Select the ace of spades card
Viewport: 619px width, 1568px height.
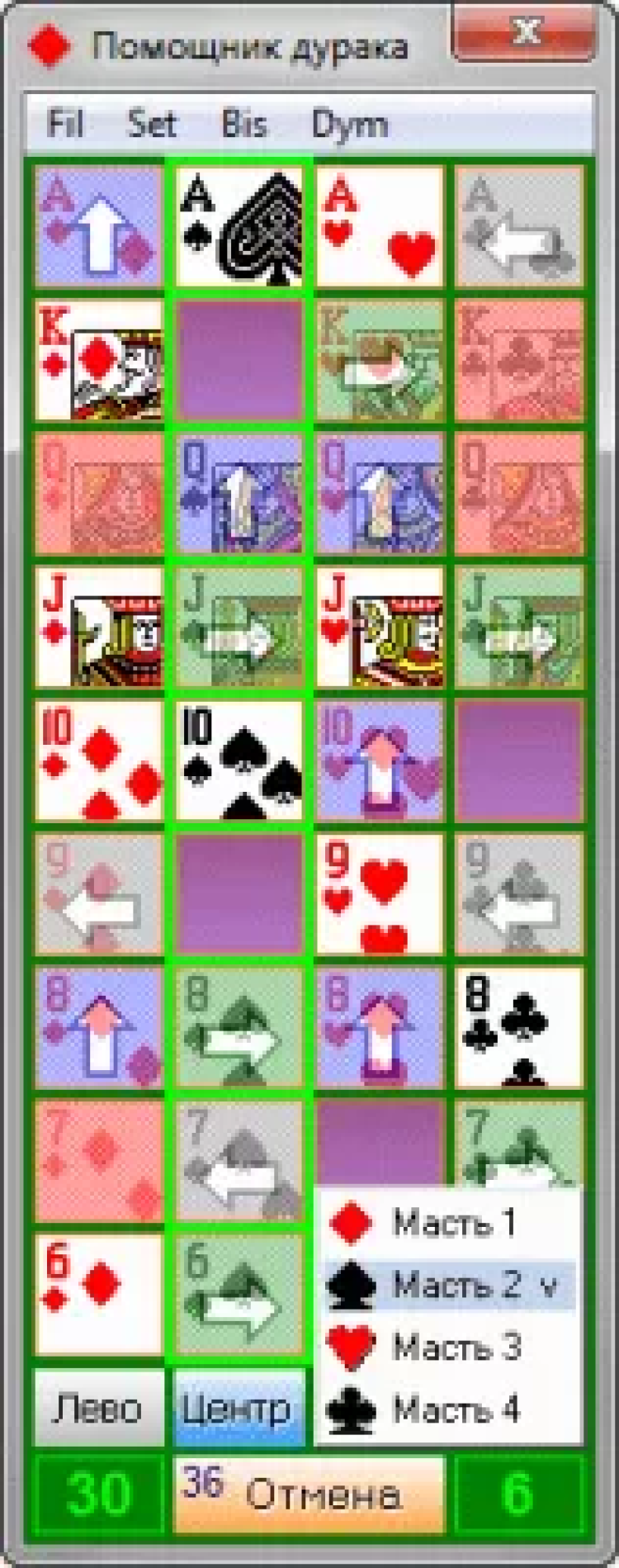click(x=239, y=225)
